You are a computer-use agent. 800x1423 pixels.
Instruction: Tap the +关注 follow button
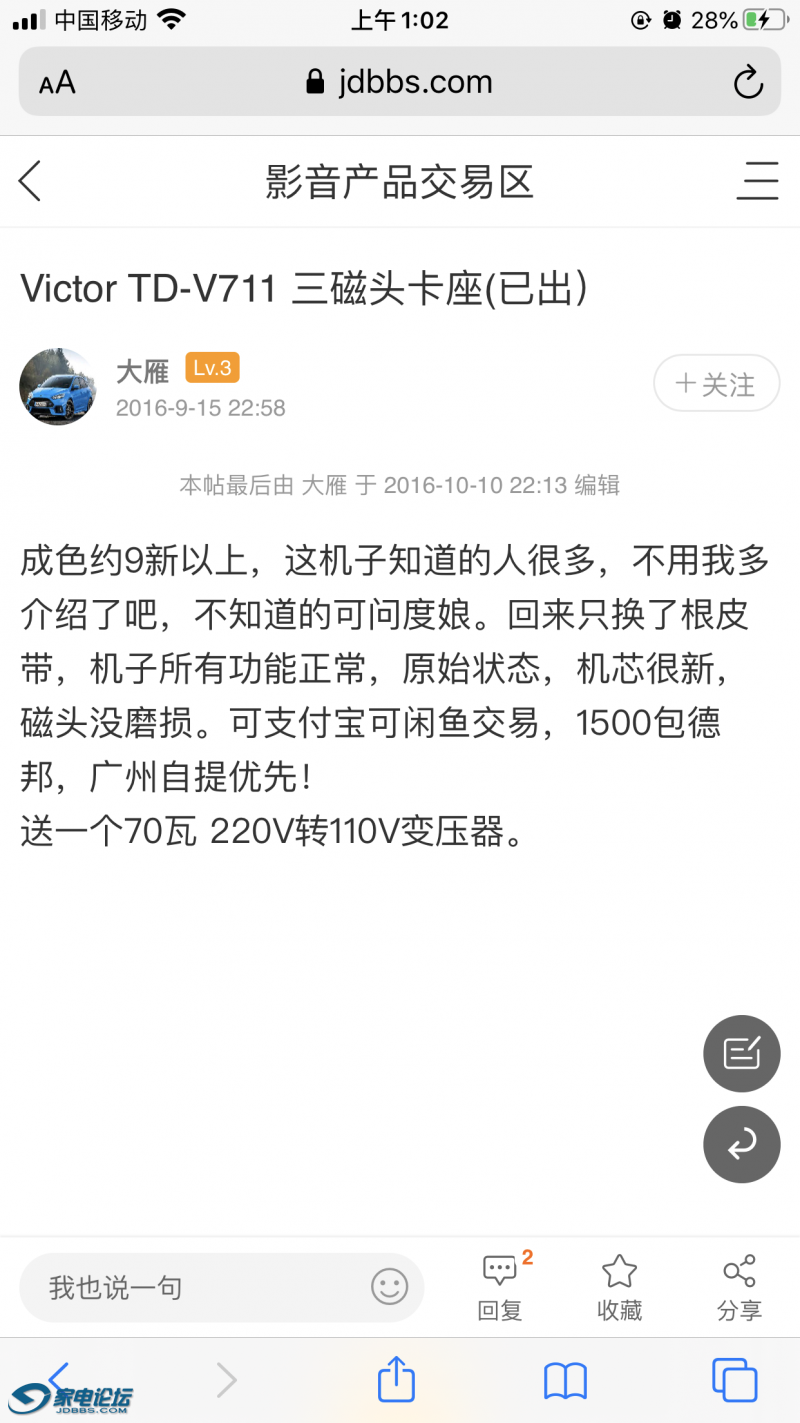(716, 383)
